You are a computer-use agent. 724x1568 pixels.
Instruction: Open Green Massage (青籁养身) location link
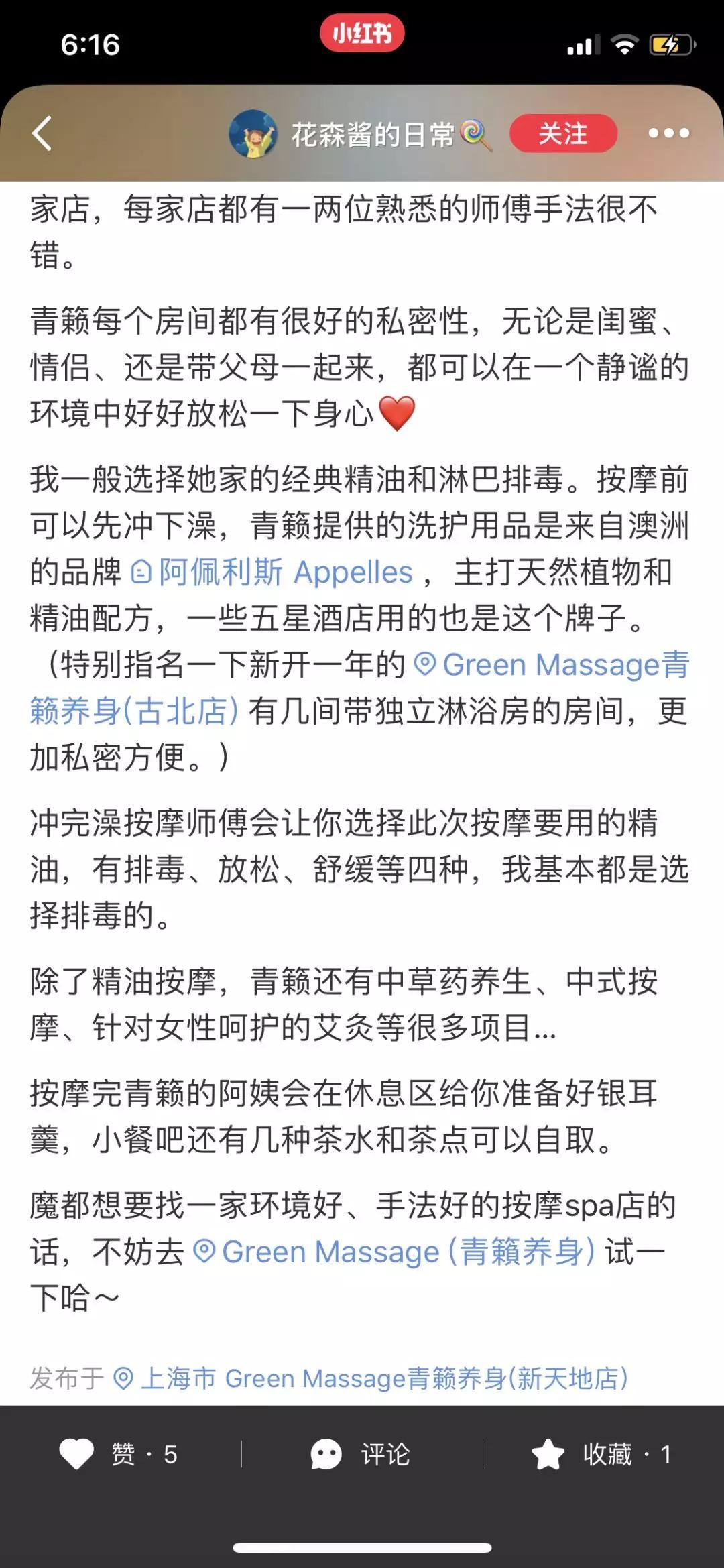click(x=394, y=1252)
